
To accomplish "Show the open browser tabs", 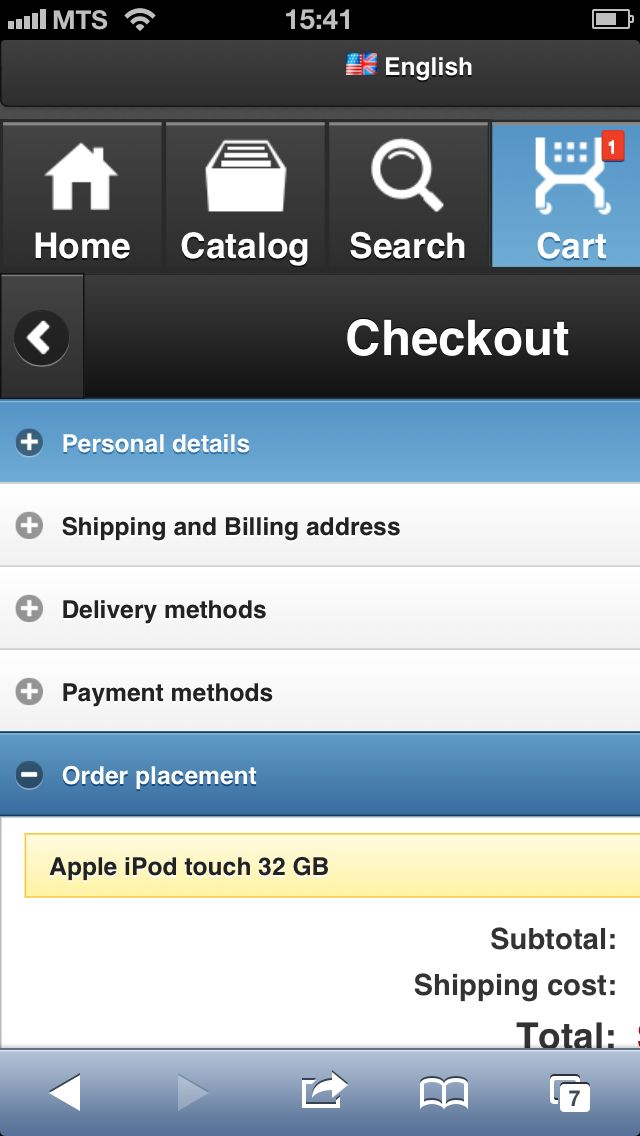I will [570, 1093].
